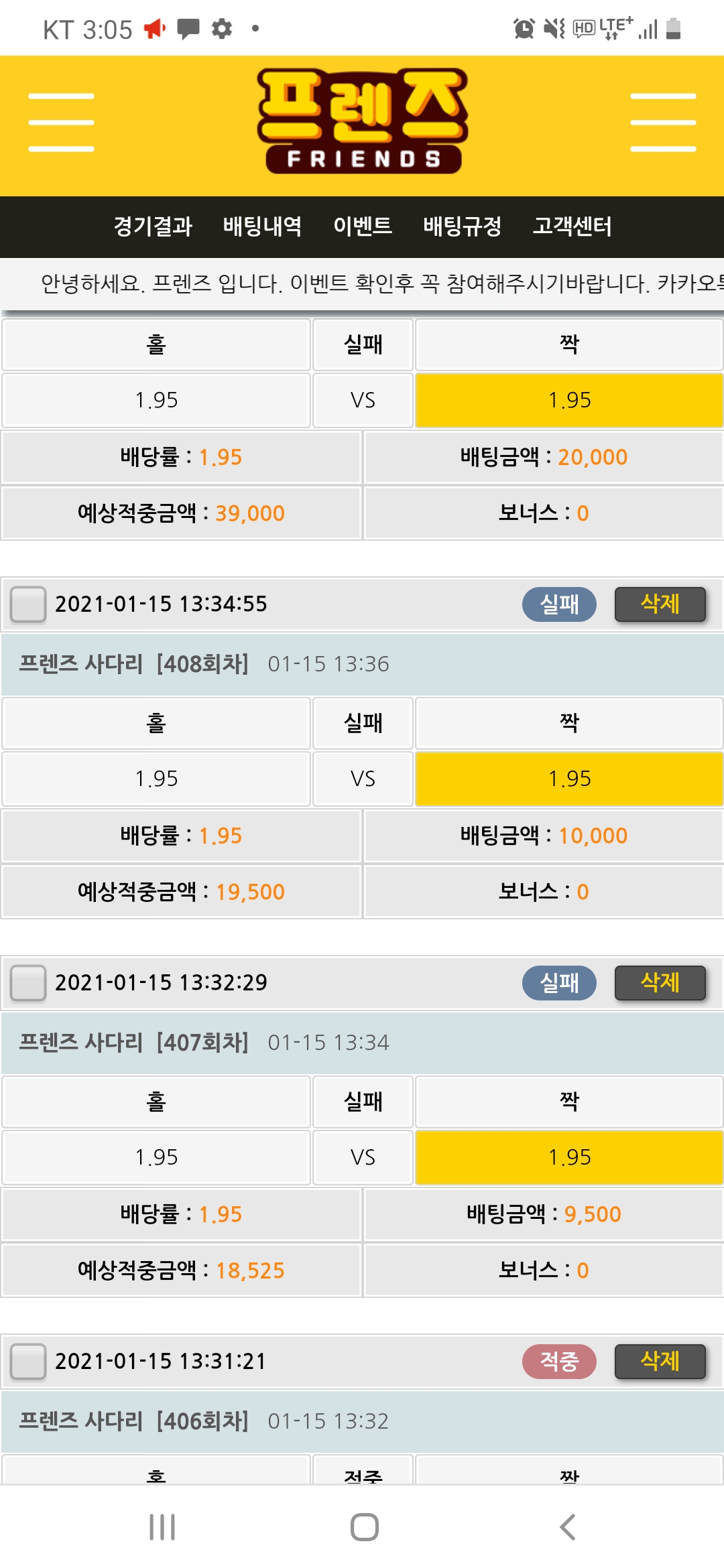Check the 13:32:29 bet entry

28,983
